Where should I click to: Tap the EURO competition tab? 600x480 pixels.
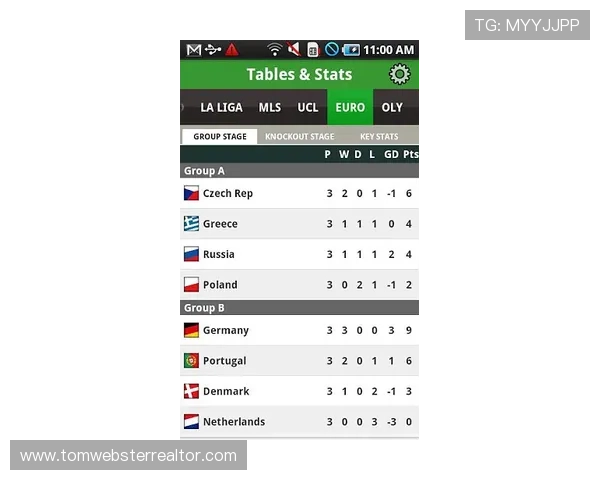350,107
